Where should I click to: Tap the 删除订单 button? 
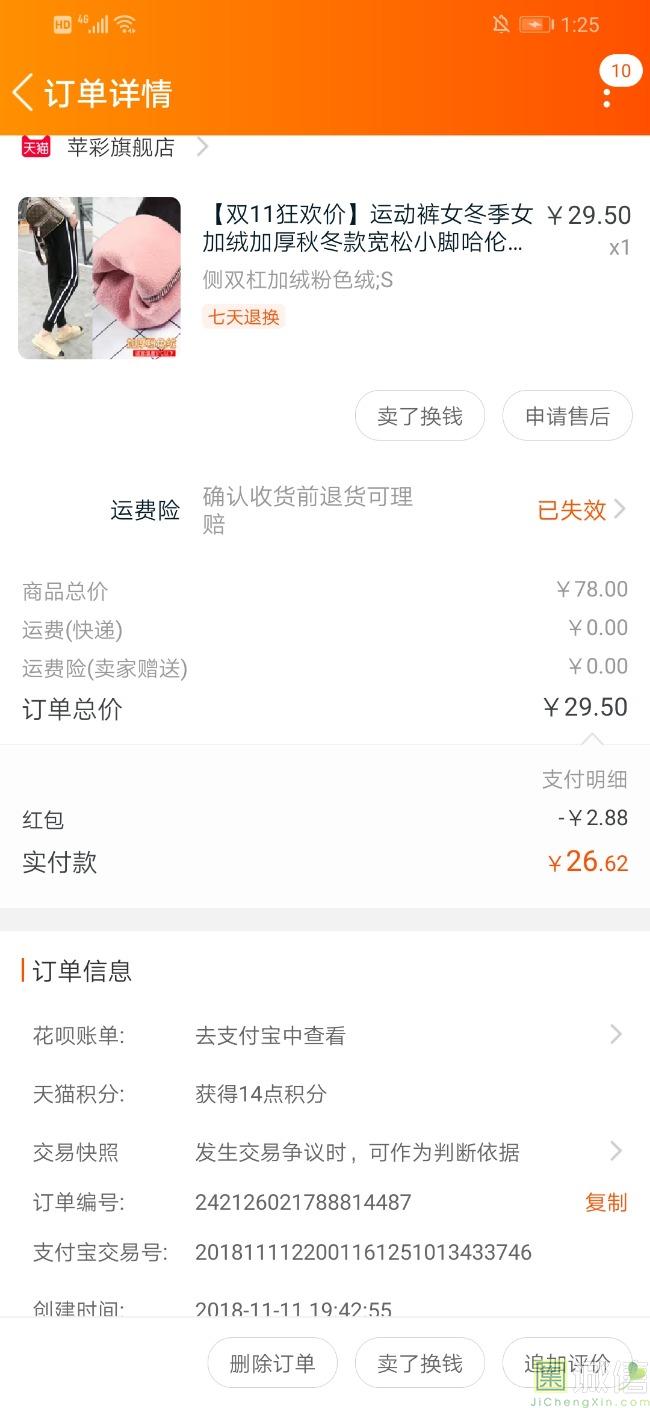(272, 1363)
